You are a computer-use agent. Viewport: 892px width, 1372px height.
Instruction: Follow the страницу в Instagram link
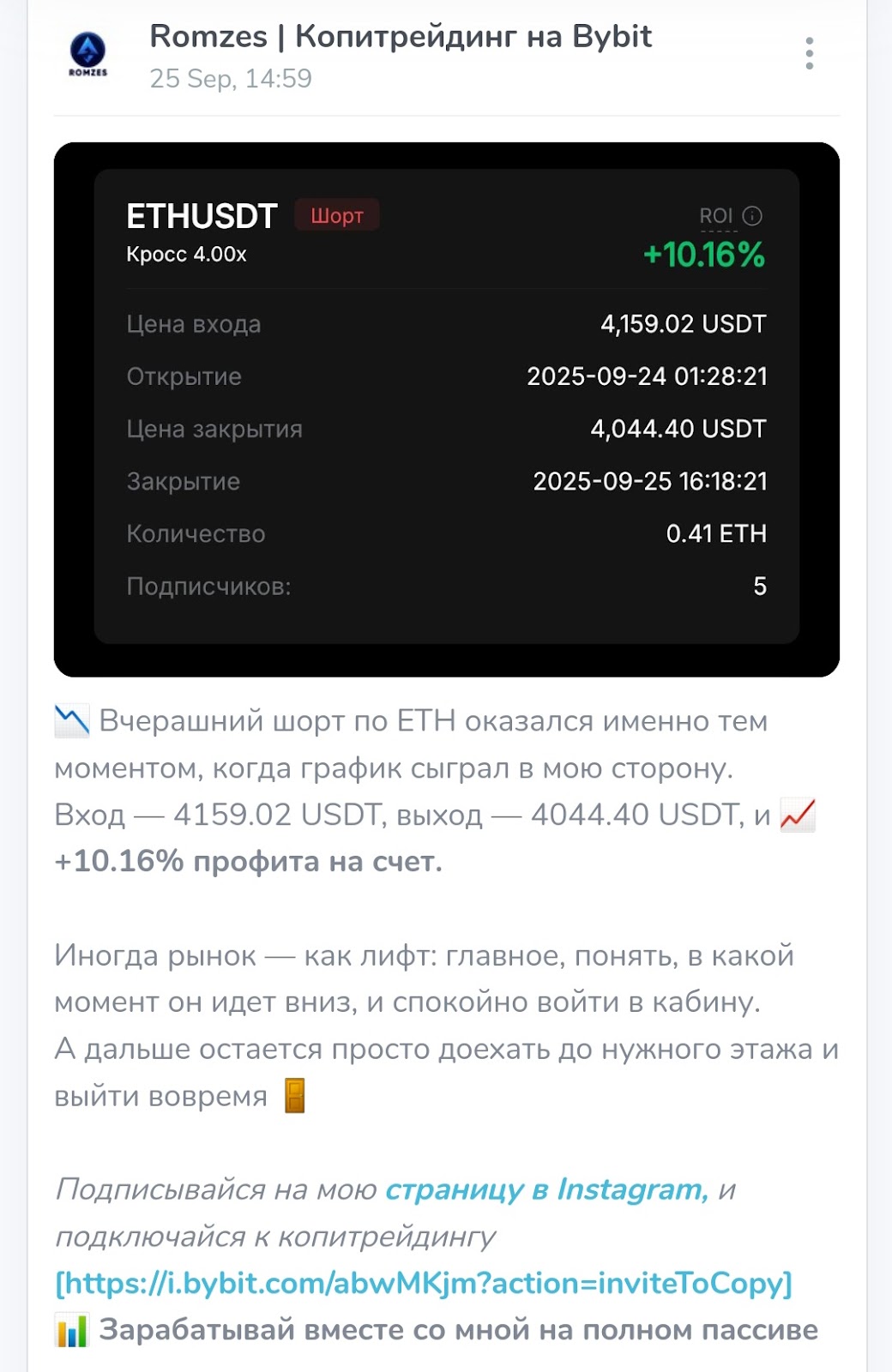point(546,1189)
